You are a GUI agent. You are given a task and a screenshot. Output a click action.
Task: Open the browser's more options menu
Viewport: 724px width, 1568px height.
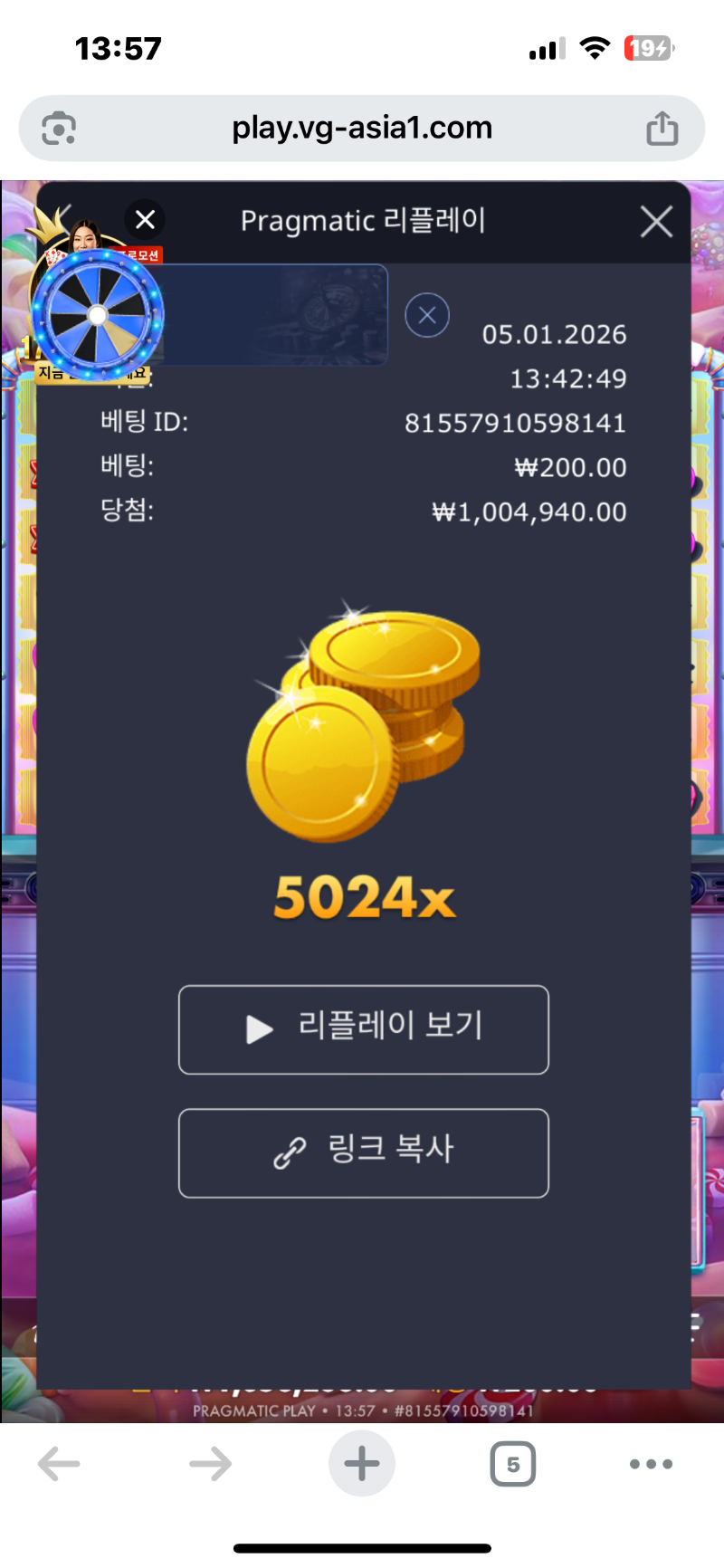click(x=651, y=1464)
